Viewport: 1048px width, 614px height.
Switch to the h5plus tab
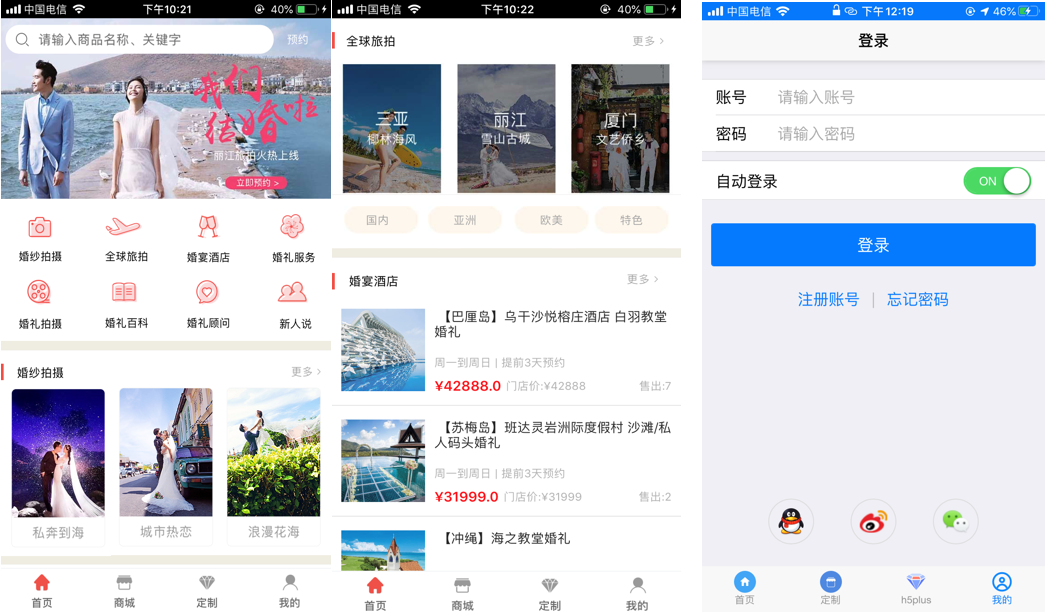click(x=915, y=588)
